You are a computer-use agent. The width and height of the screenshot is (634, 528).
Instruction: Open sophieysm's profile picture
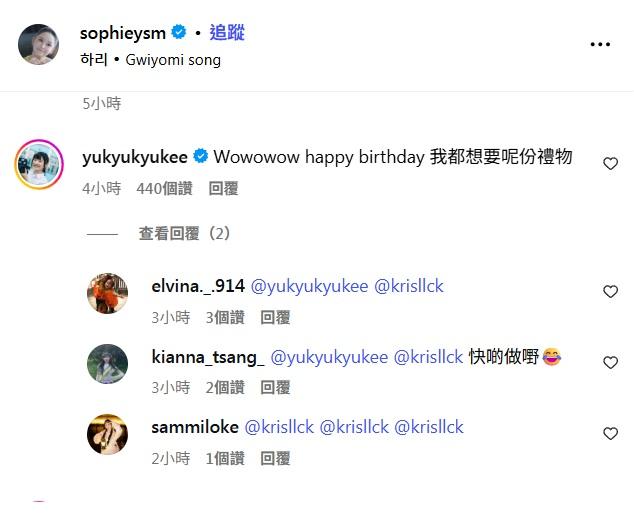[39, 45]
